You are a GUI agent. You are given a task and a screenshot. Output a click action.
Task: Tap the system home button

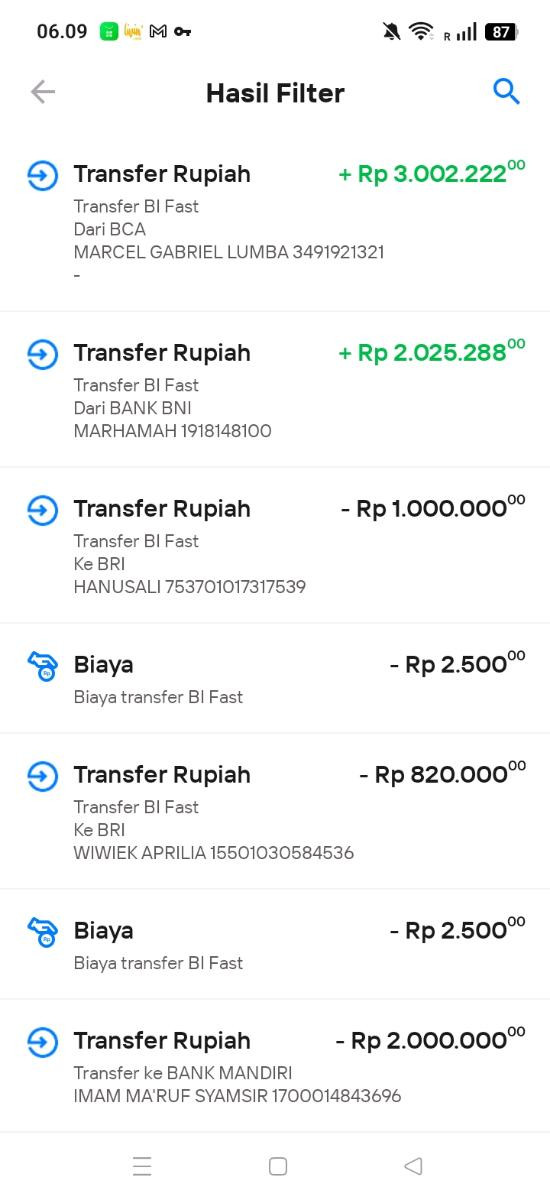(x=278, y=1166)
